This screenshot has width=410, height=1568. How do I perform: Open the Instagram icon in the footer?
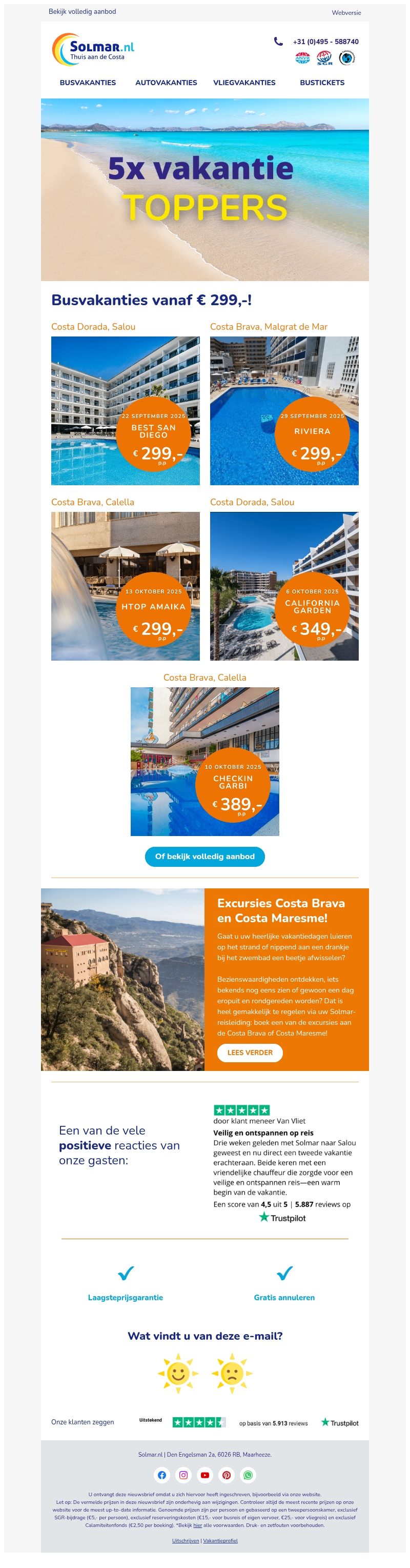point(183,1475)
